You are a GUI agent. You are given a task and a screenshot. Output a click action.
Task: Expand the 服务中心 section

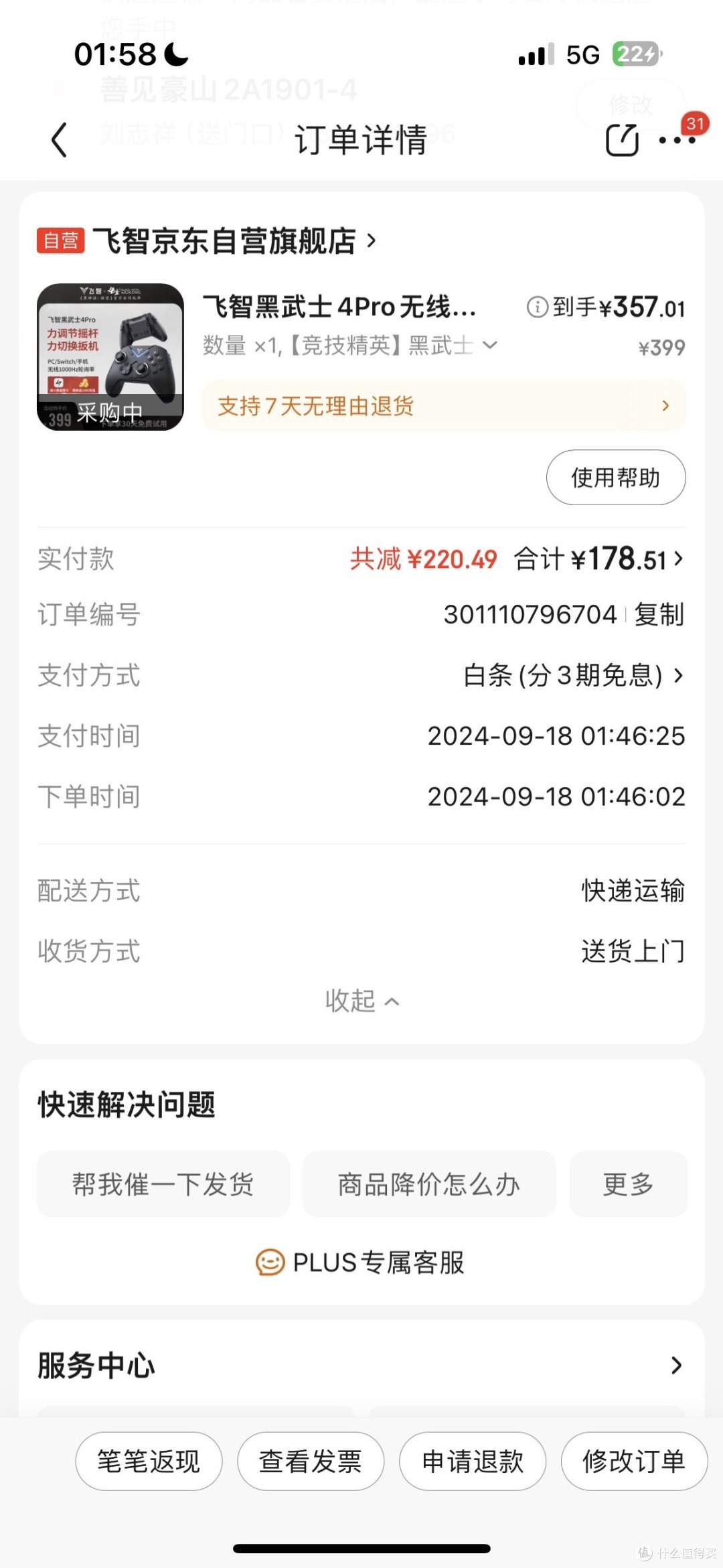[361, 1366]
